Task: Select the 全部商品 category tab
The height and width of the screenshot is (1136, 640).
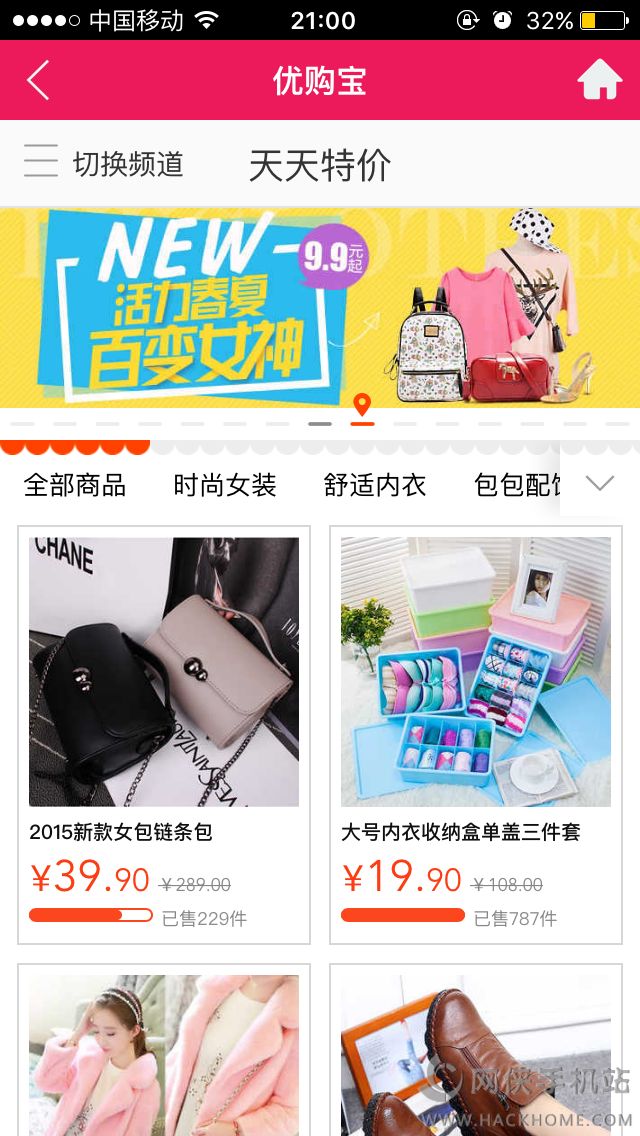Action: (x=75, y=486)
